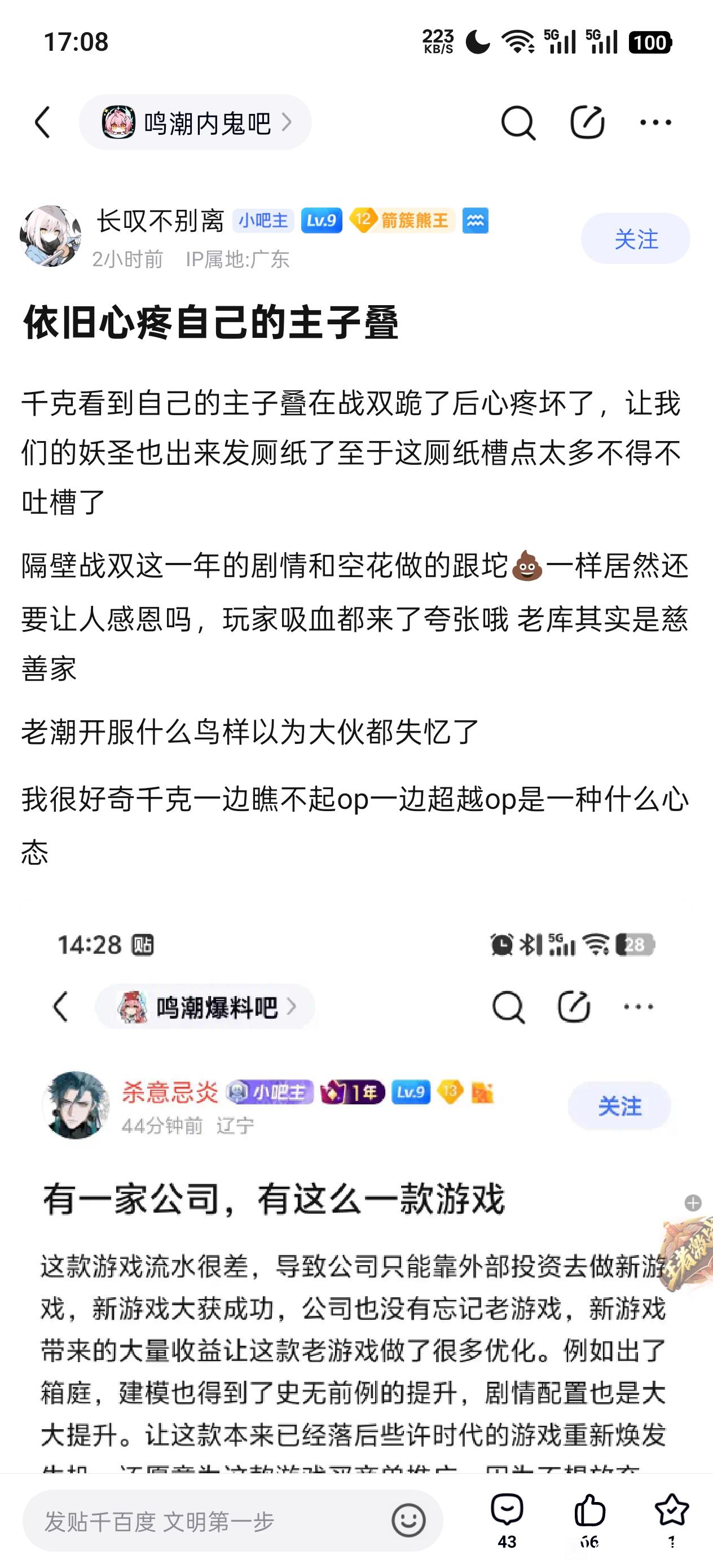Go back using the top-left arrow

point(43,122)
